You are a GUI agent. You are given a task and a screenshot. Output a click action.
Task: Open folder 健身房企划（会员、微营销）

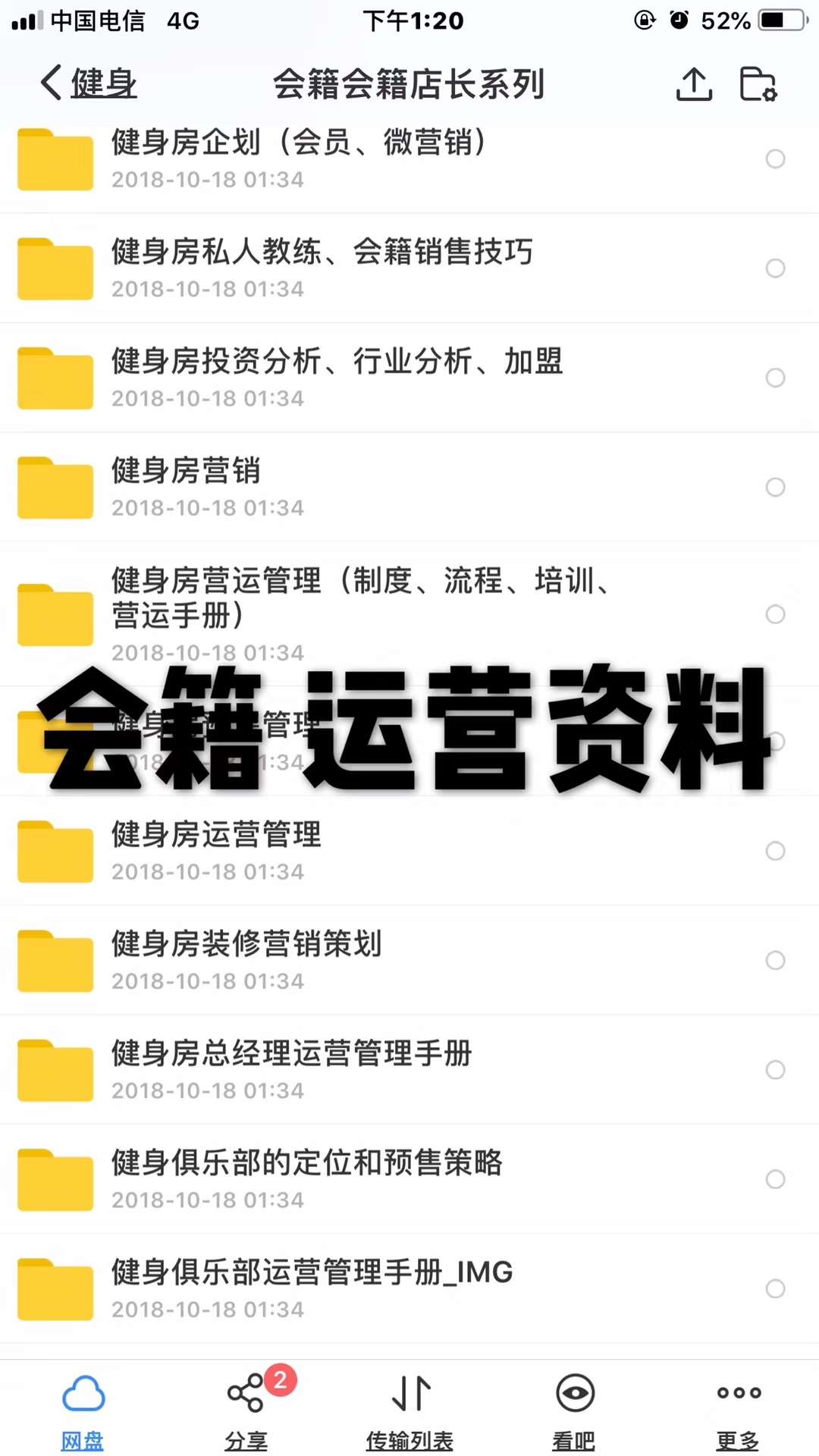[x=299, y=158]
